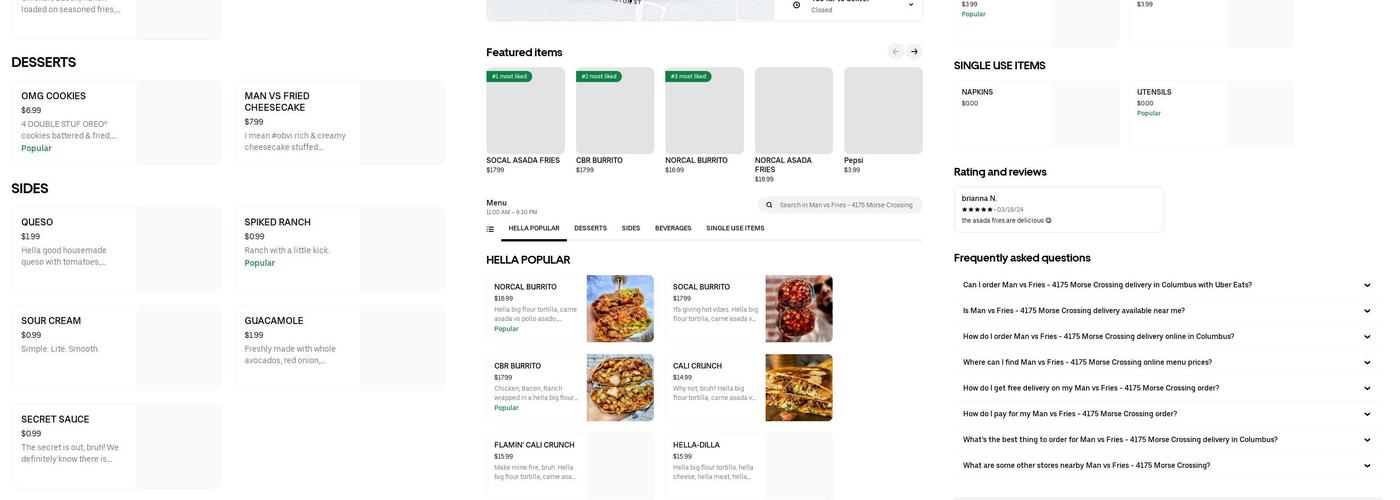Screen dimensions: 1400x500
Task: Expand the question about free delivery
Action: pyautogui.click(x=1167, y=388)
